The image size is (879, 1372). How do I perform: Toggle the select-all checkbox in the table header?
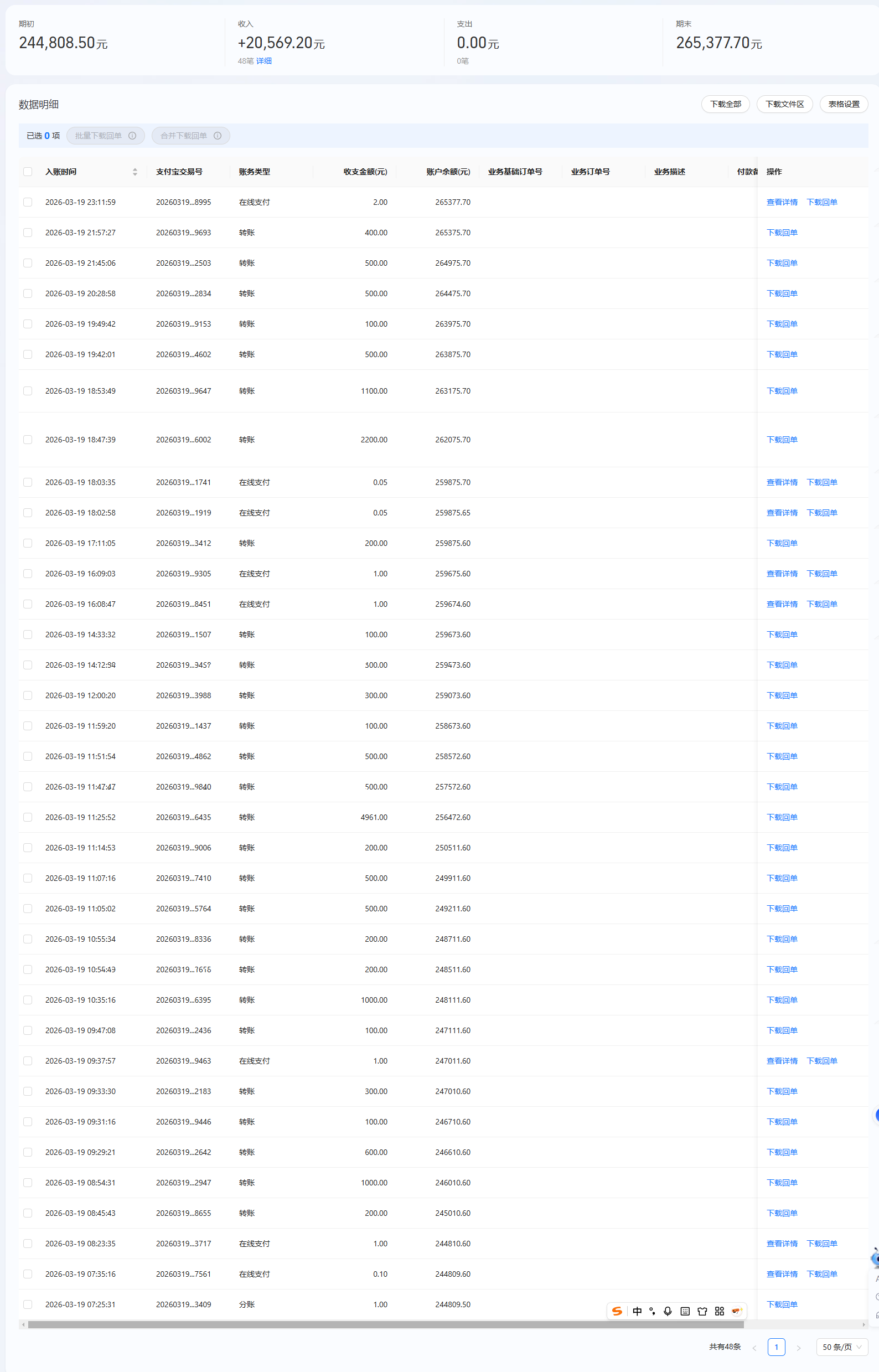27,172
